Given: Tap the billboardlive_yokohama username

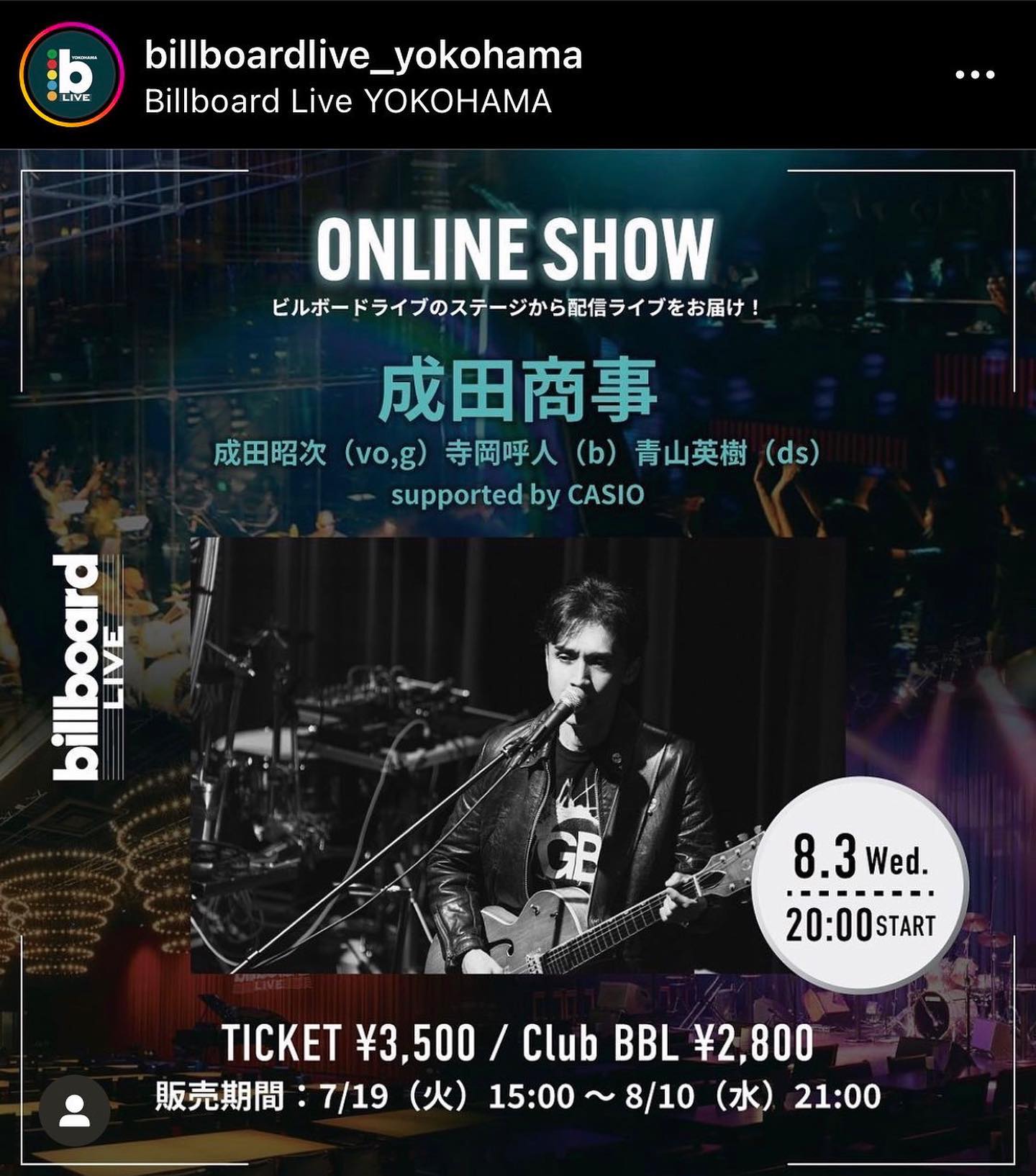Looking at the screenshot, I should tap(363, 55).
